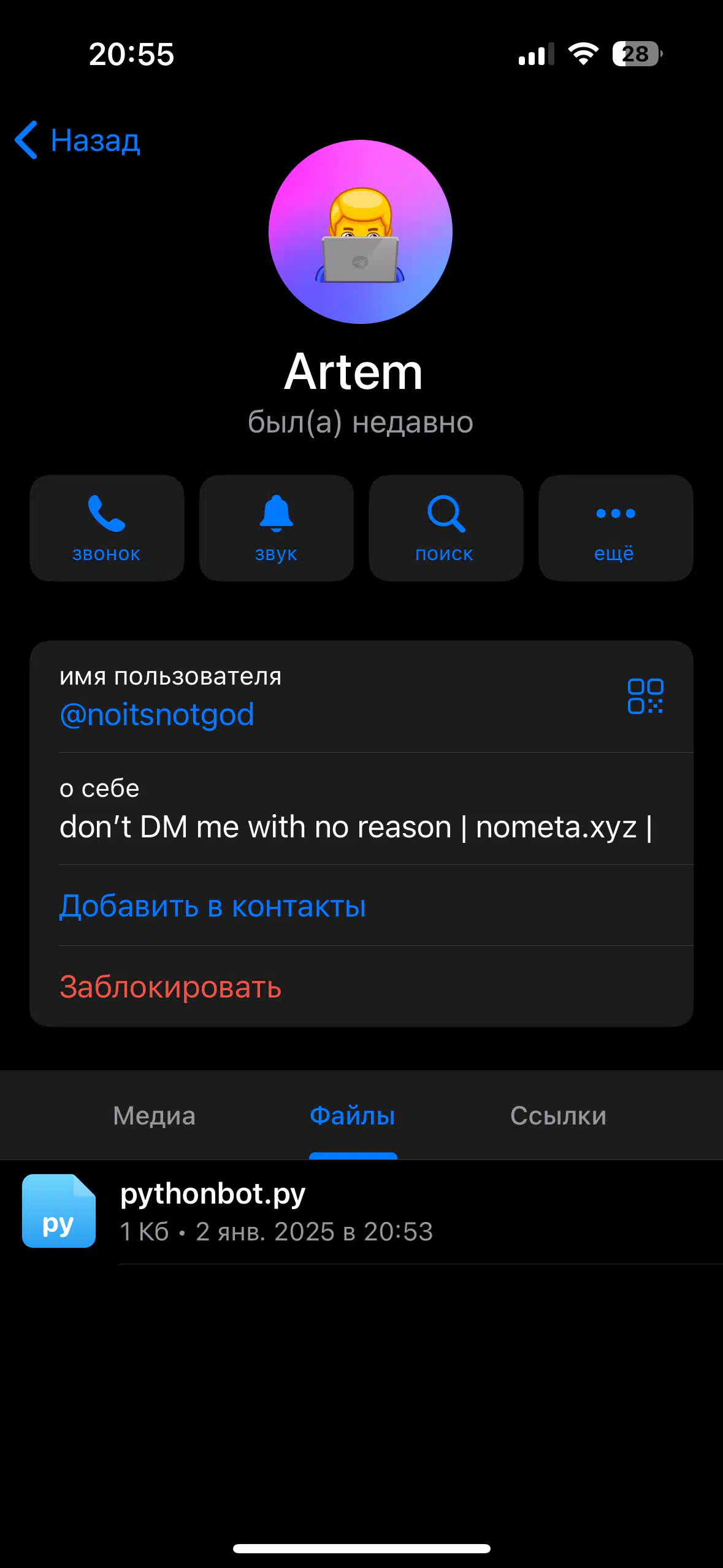Viewport: 723px width, 1568px height.
Task: Select the Файлы tab
Action: tap(353, 1116)
